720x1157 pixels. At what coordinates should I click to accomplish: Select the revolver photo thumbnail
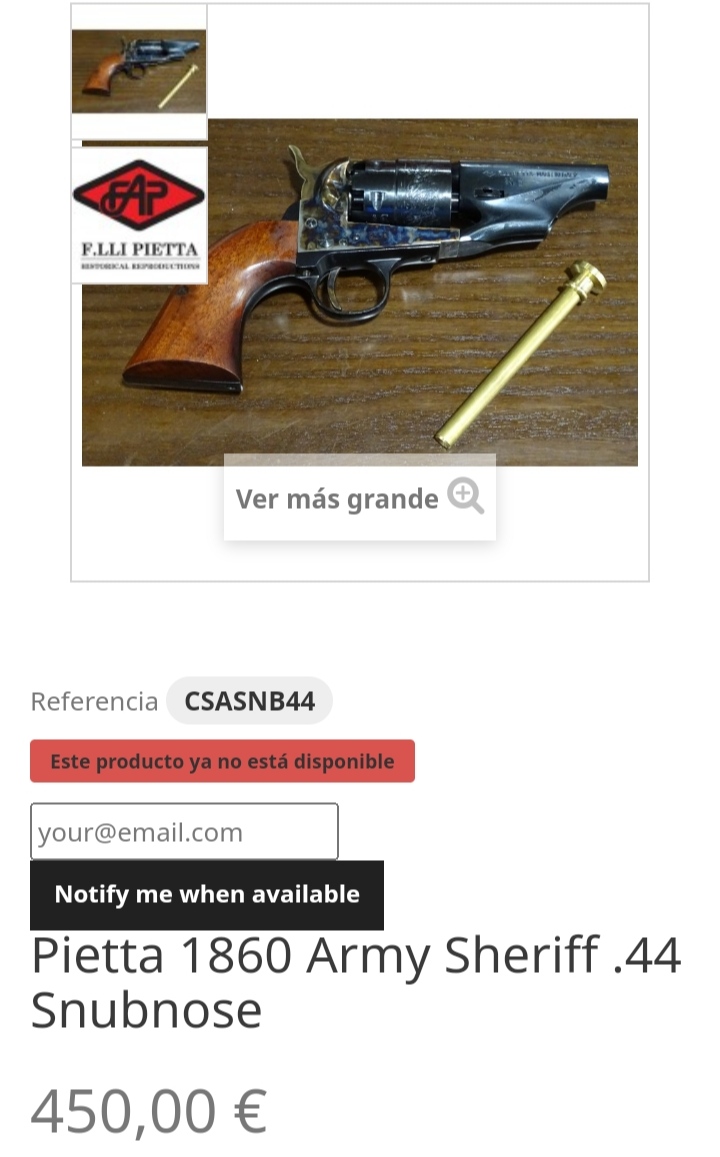coord(139,72)
